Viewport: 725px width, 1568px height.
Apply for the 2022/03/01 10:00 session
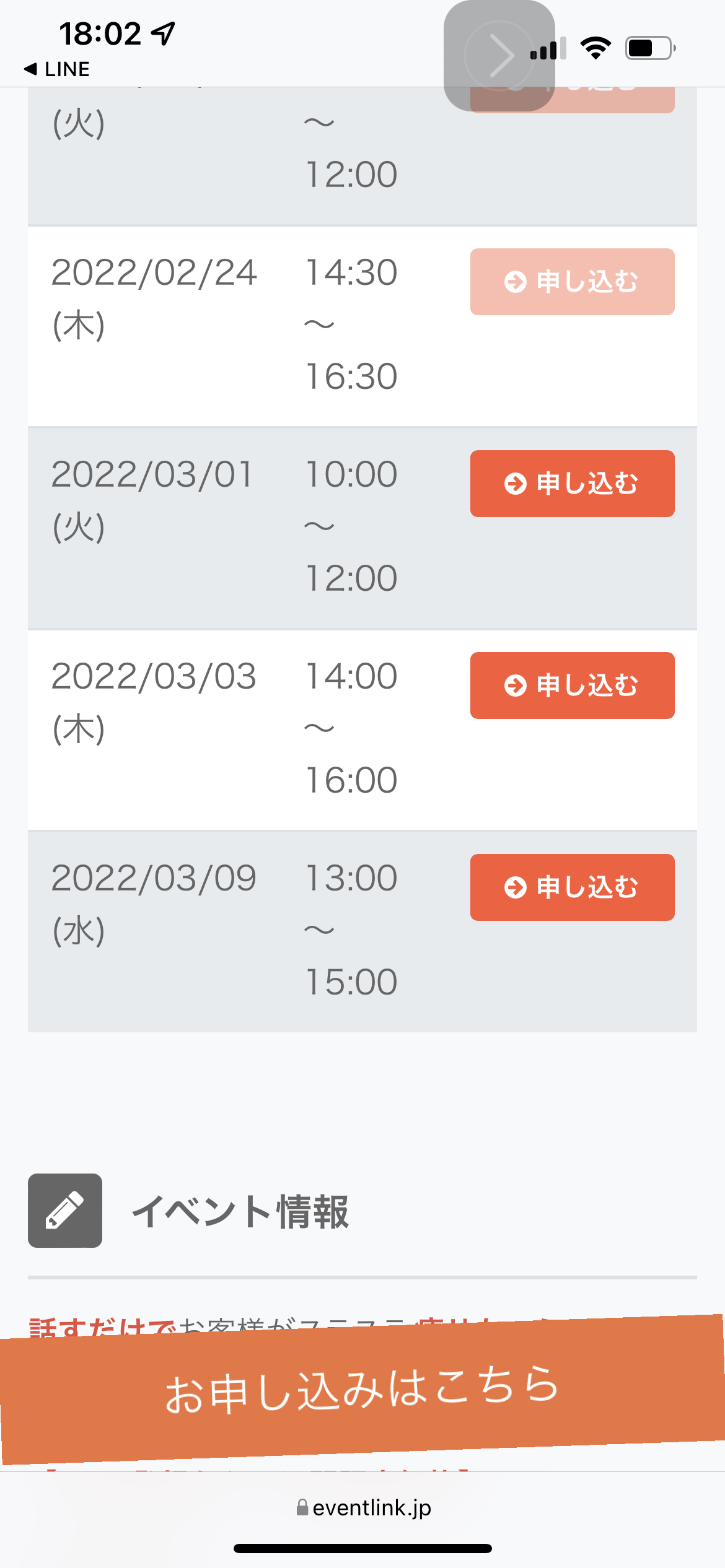click(572, 484)
